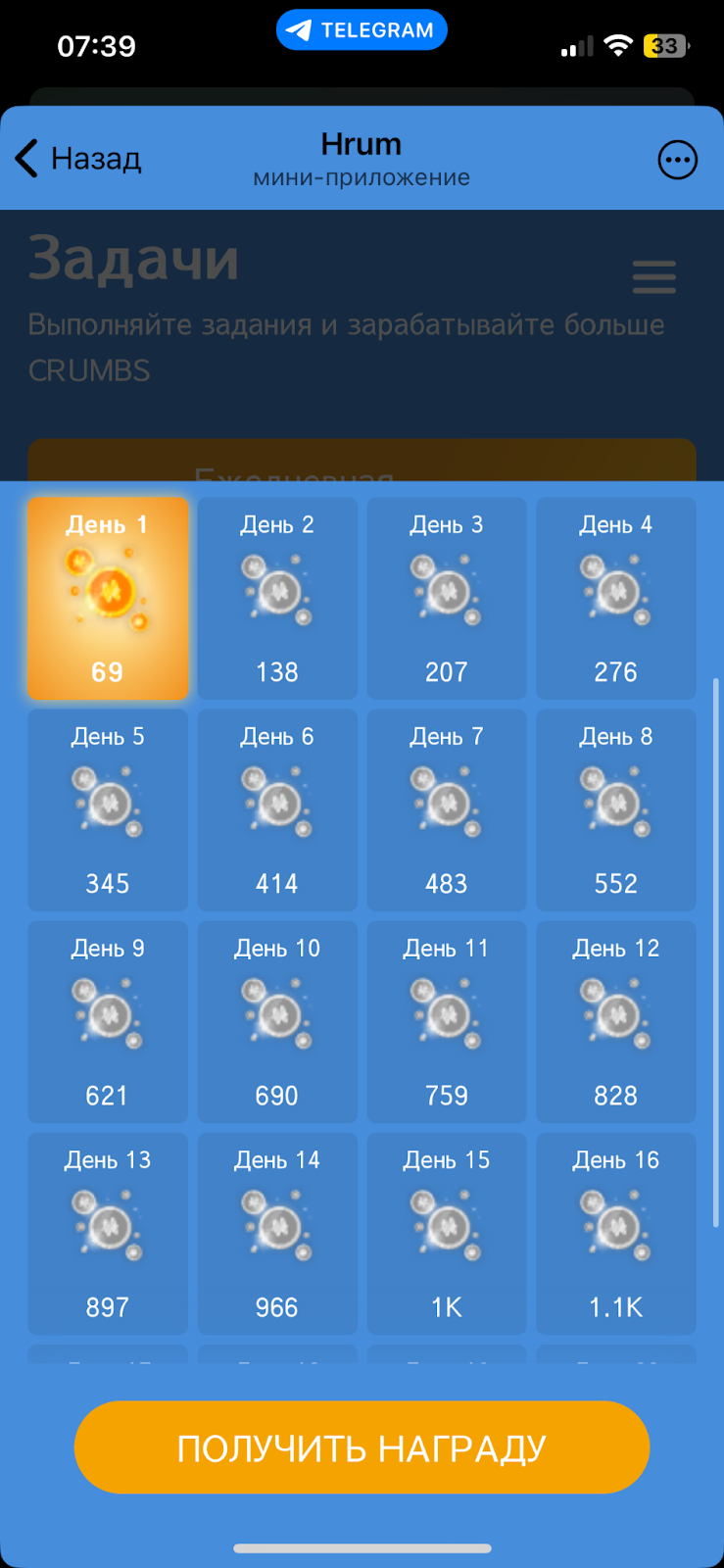Select the День 16 reward tile
Image resolution: width=724 pixels, height=1568 pixels.
pyautogui.click(x=616, y=1233)
